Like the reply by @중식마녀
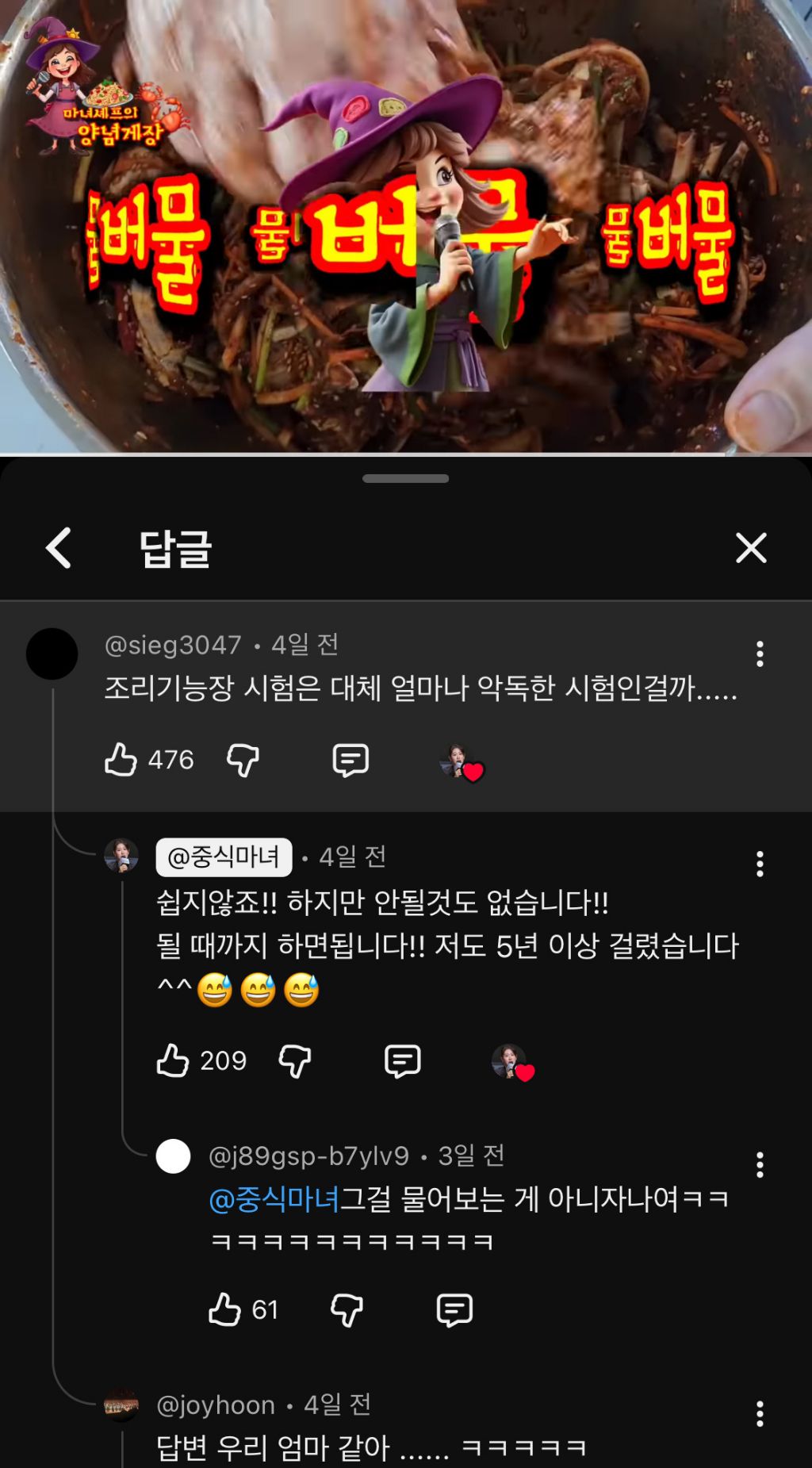This screenshot has width=812, height=1468. (173, 1060)
